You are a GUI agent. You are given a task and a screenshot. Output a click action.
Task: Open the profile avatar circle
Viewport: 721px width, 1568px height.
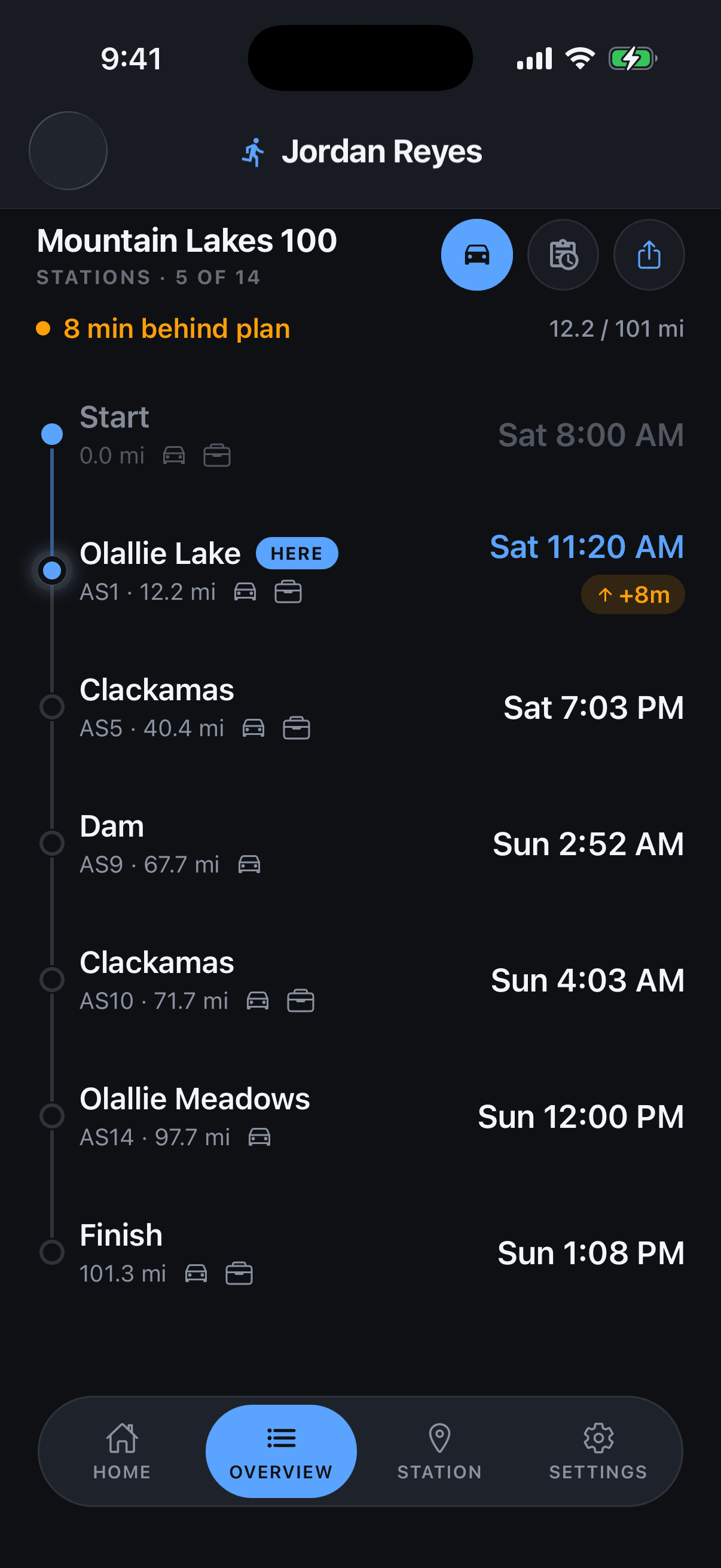[x=68, y=150]
